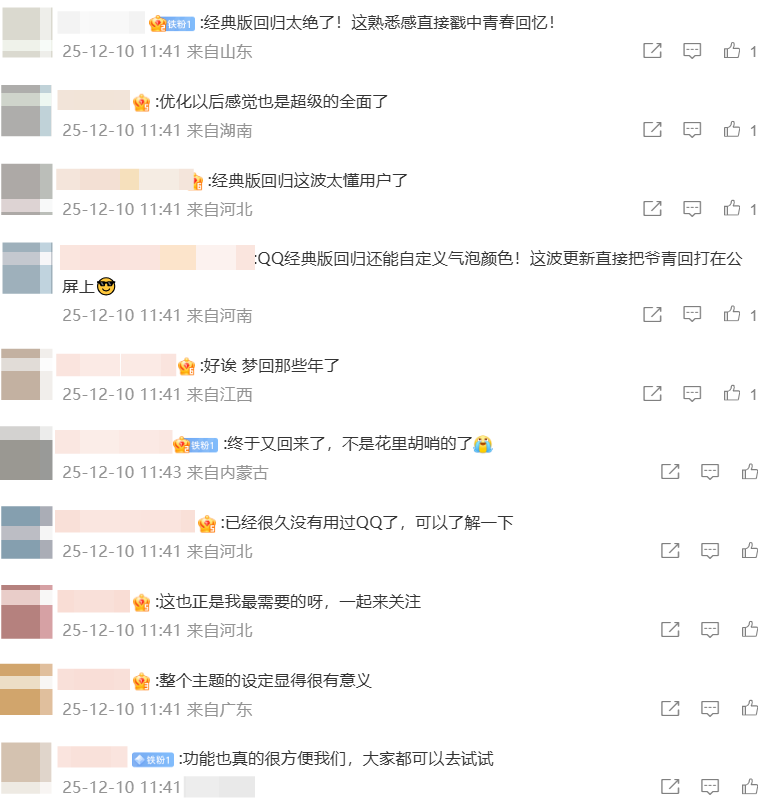Image resolution: width=775 pixels, height=805 pixels.
Task: Reply to the comment "已经很久没有用过QQ了"
Action: click(x=710, y=550)
